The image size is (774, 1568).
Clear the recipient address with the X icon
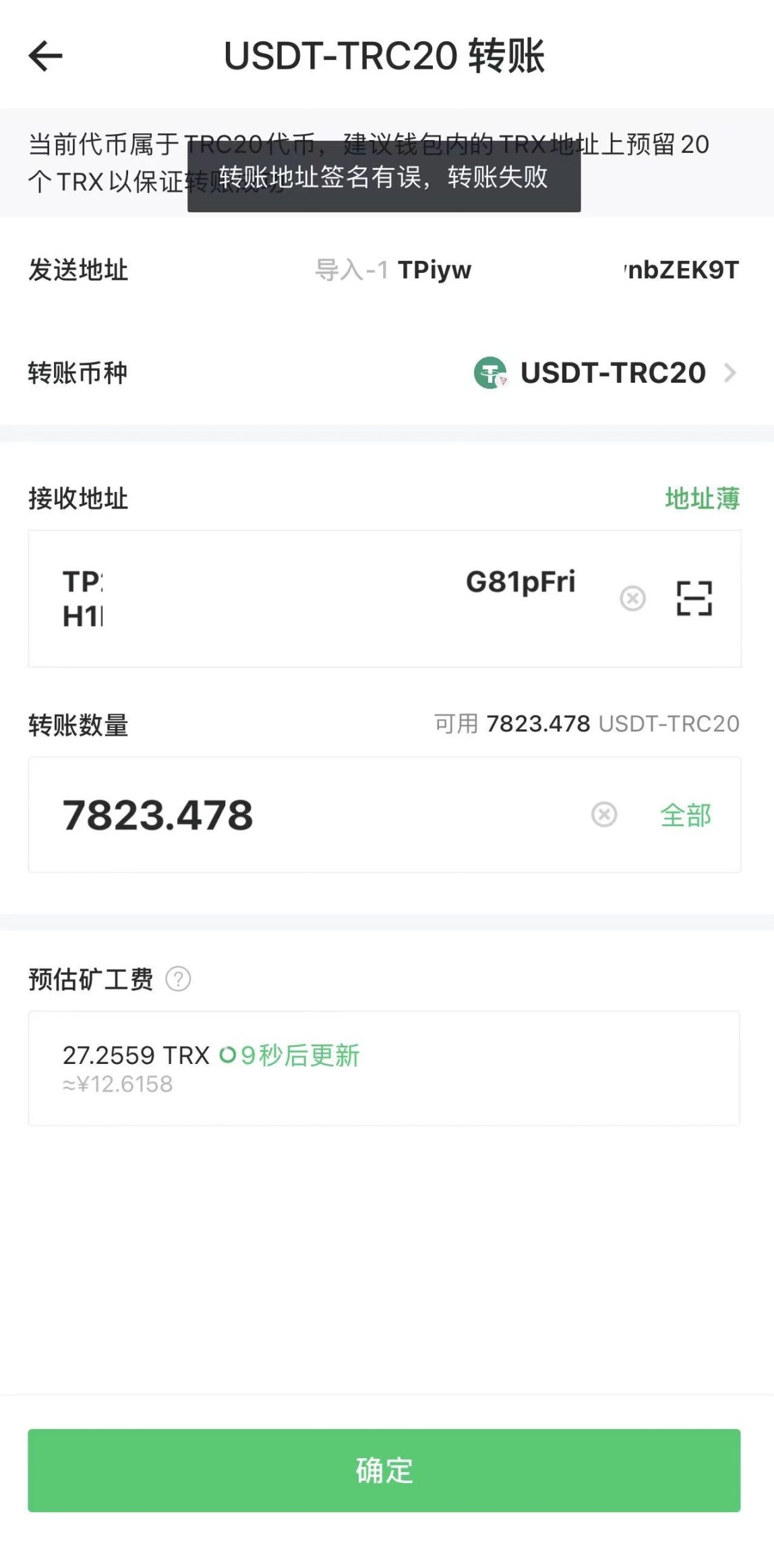[x=631, y=597]
